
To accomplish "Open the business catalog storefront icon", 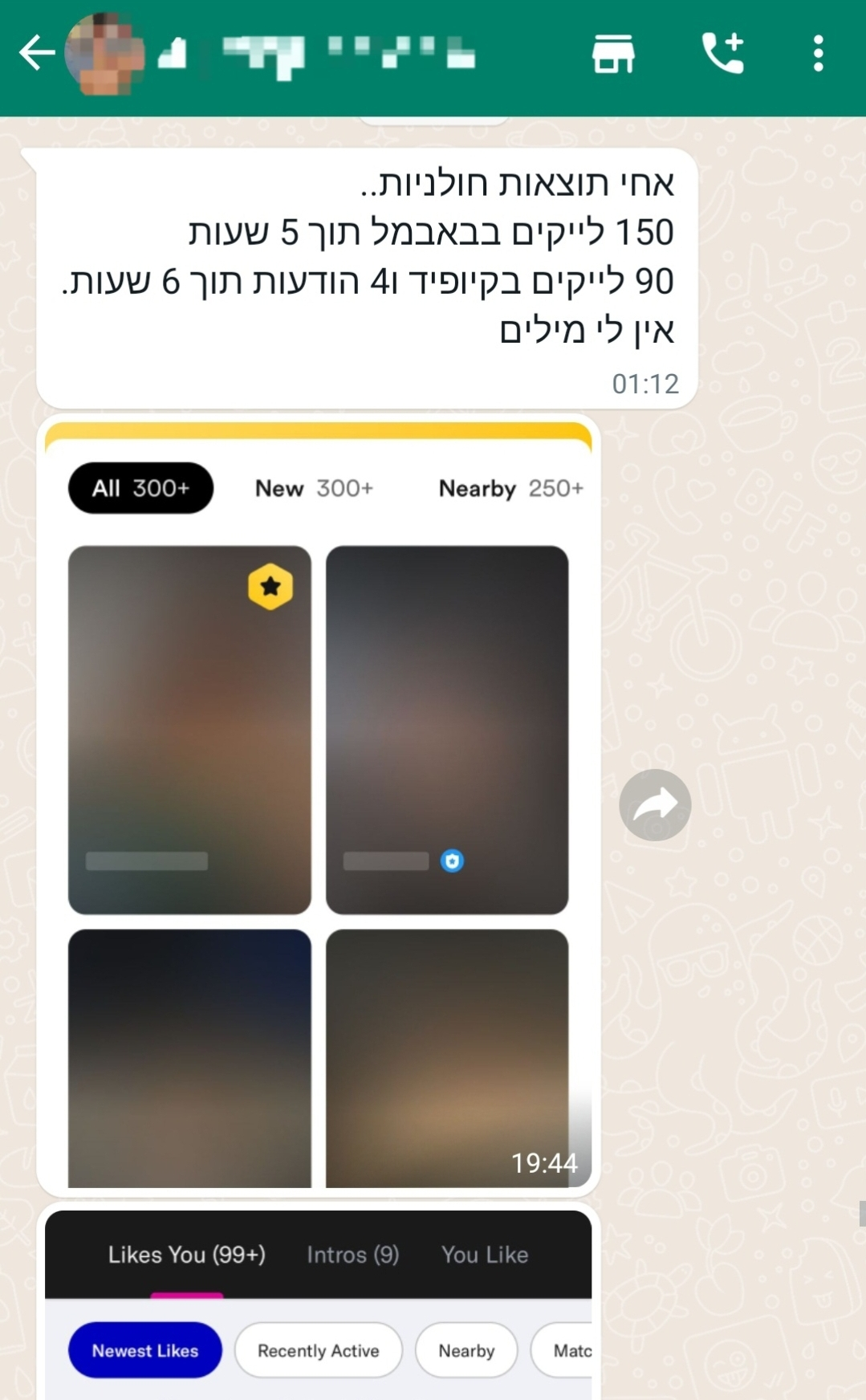I will pyautogui.click(x=613, y=54).
